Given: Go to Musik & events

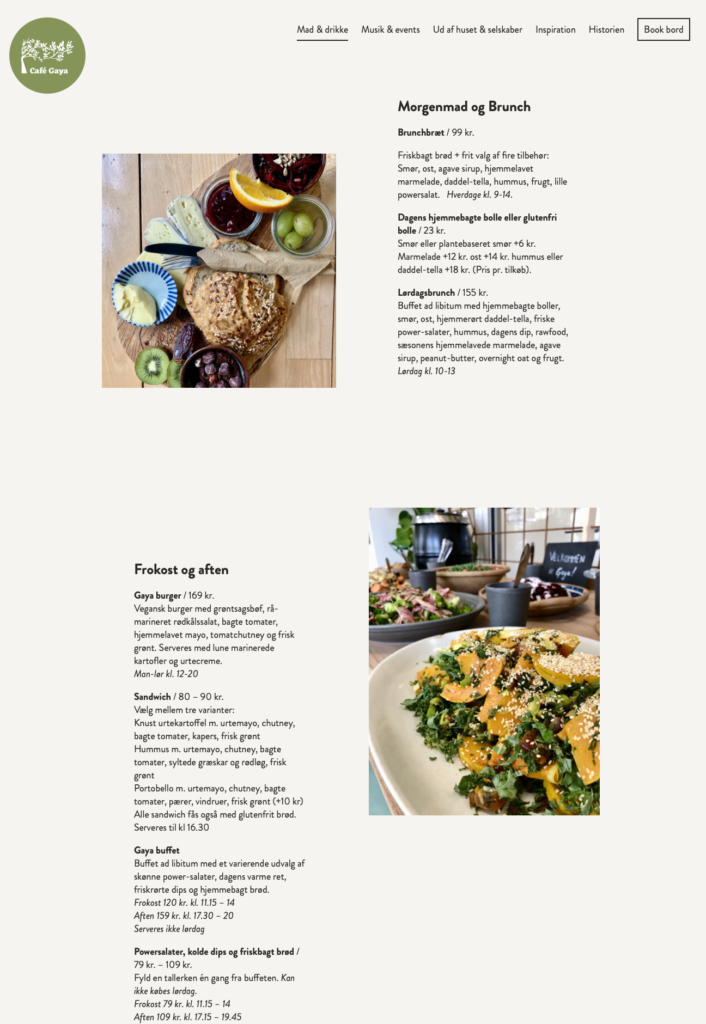Looking at the screenshot, I should (391, 29).
